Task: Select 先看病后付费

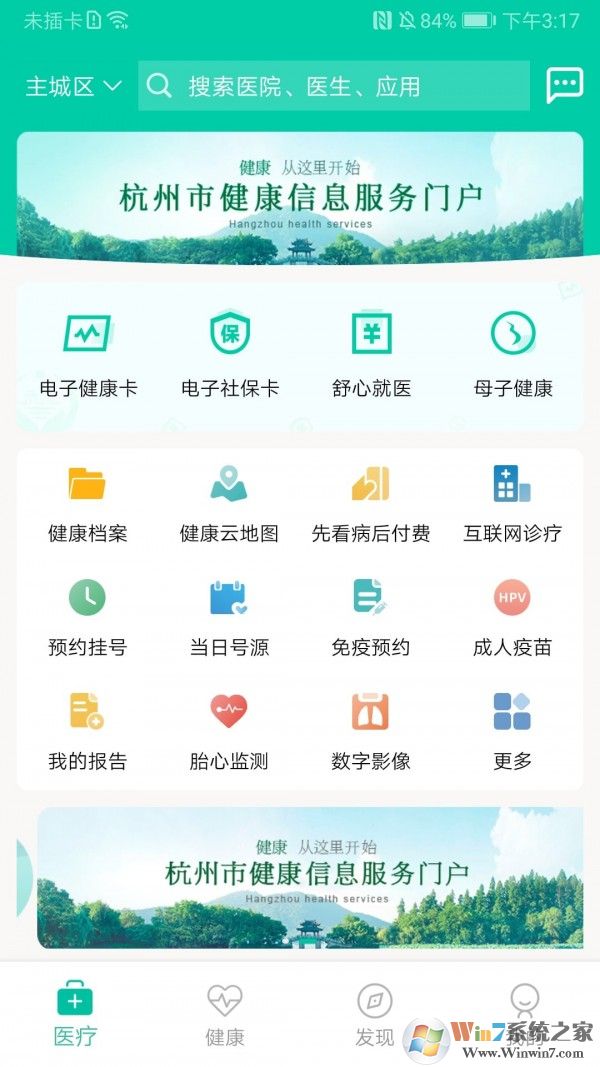Action: [x=371, y=505]
